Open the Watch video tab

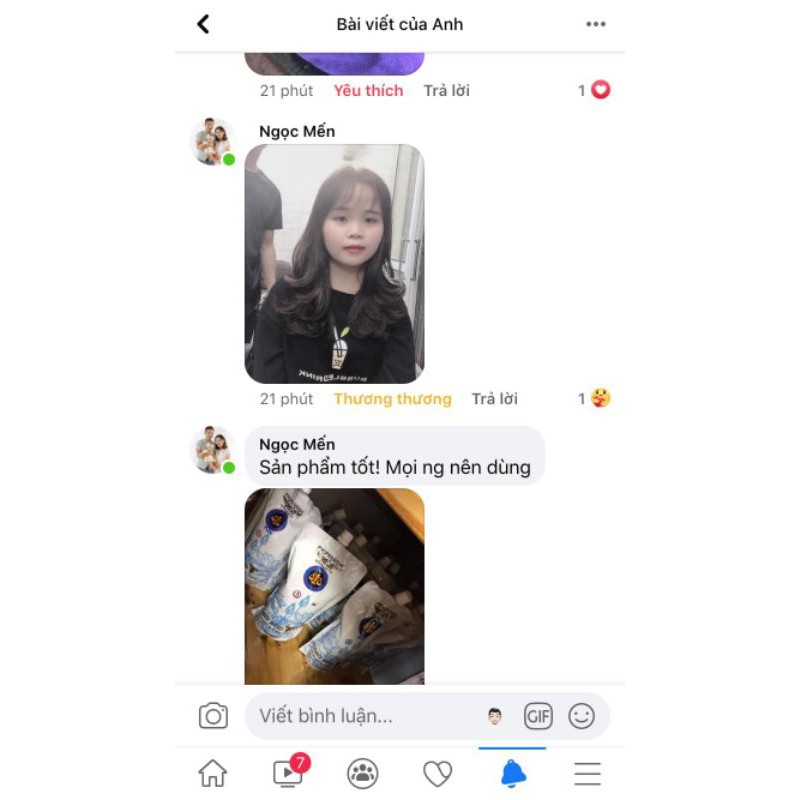pos(291,770)
